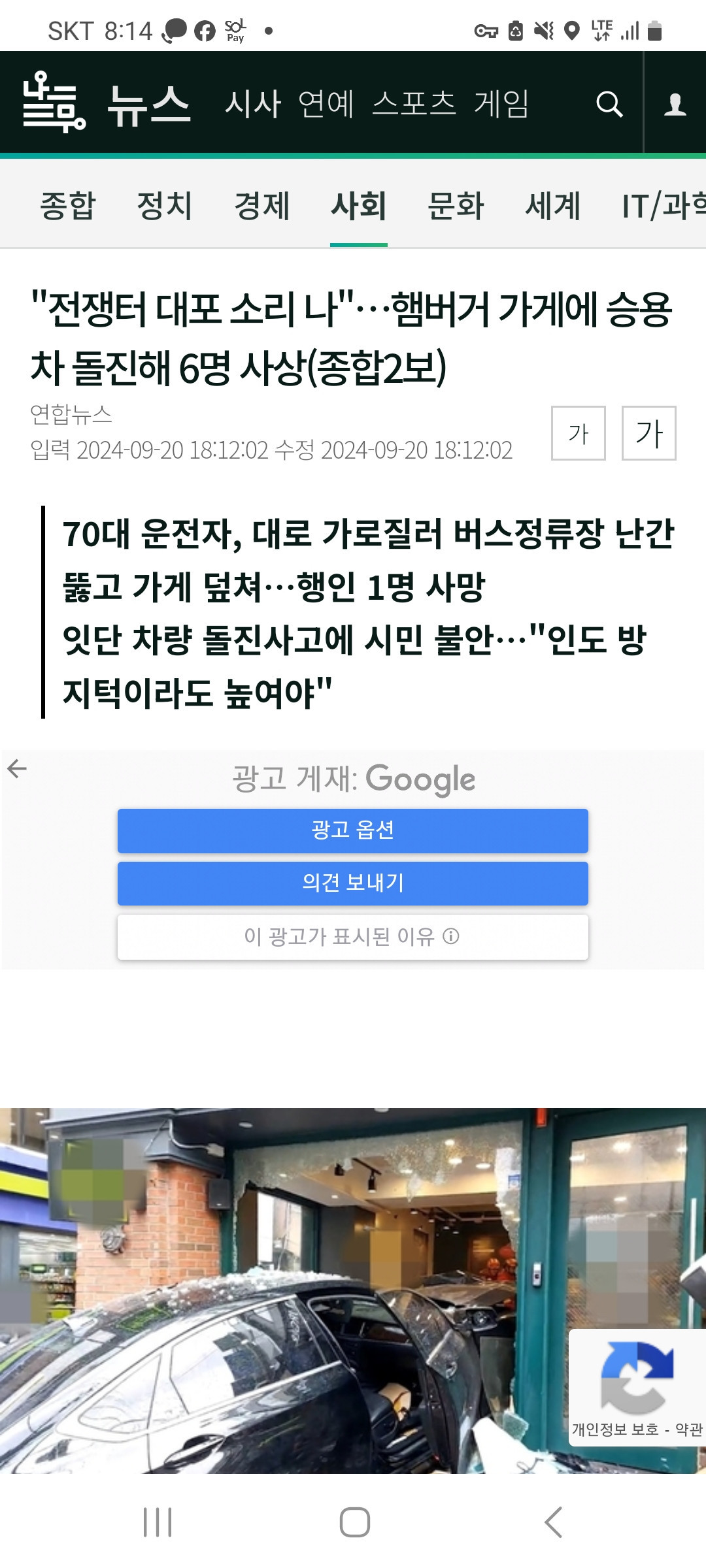Viewport: 706px width, 1568px height.
Task: Open the 시사 section
Action: tap(253, 104)
